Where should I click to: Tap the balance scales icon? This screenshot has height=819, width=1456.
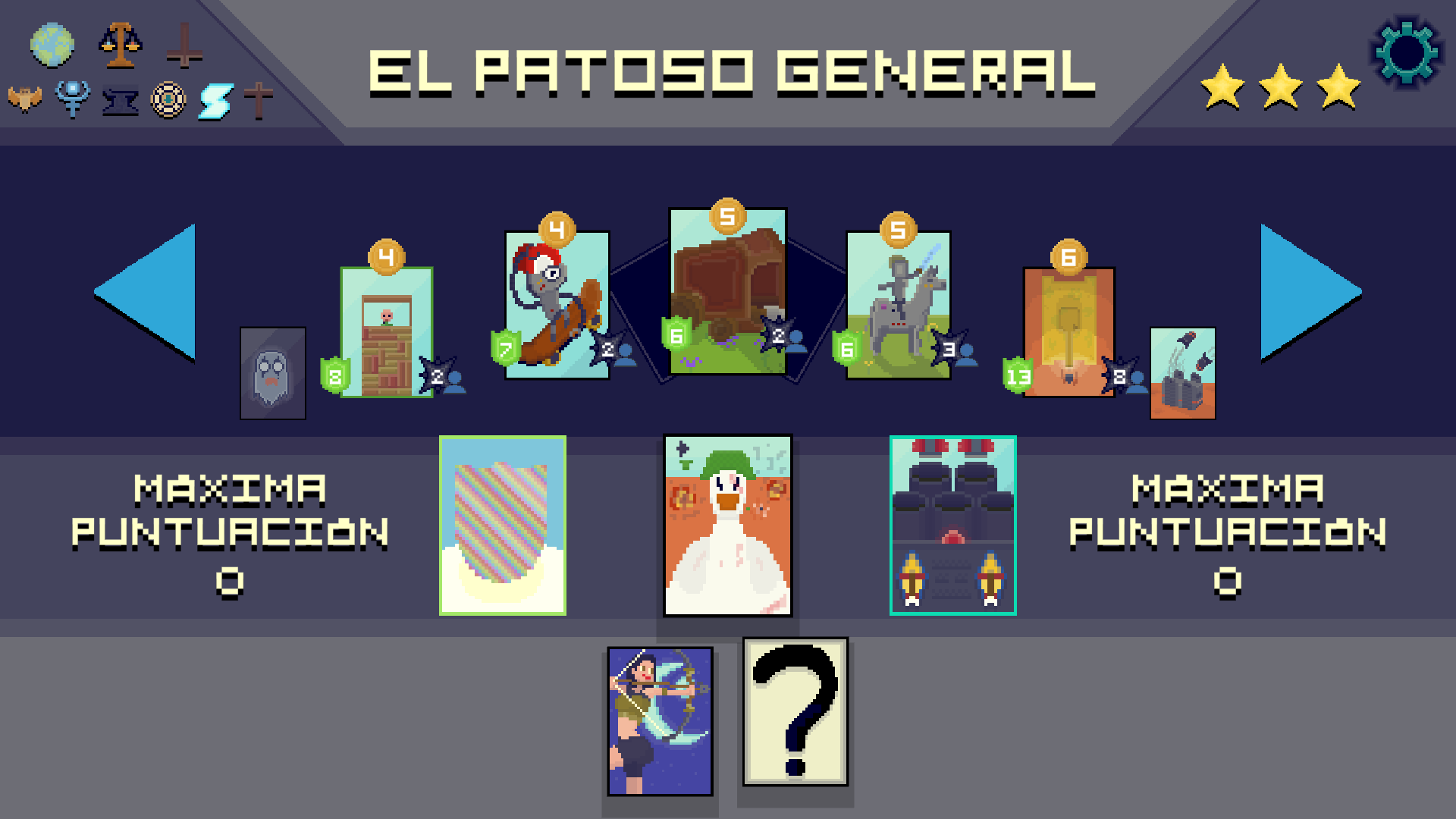click(x=121, y=45)
